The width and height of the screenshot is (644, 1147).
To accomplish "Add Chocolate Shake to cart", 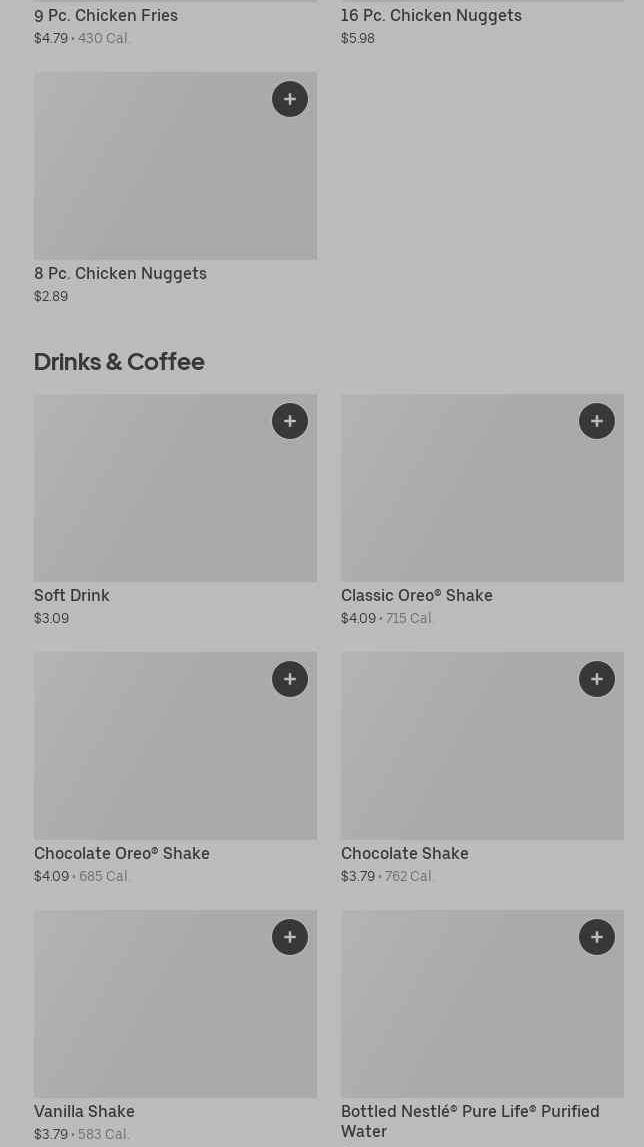I will click(x=597, y=679).
